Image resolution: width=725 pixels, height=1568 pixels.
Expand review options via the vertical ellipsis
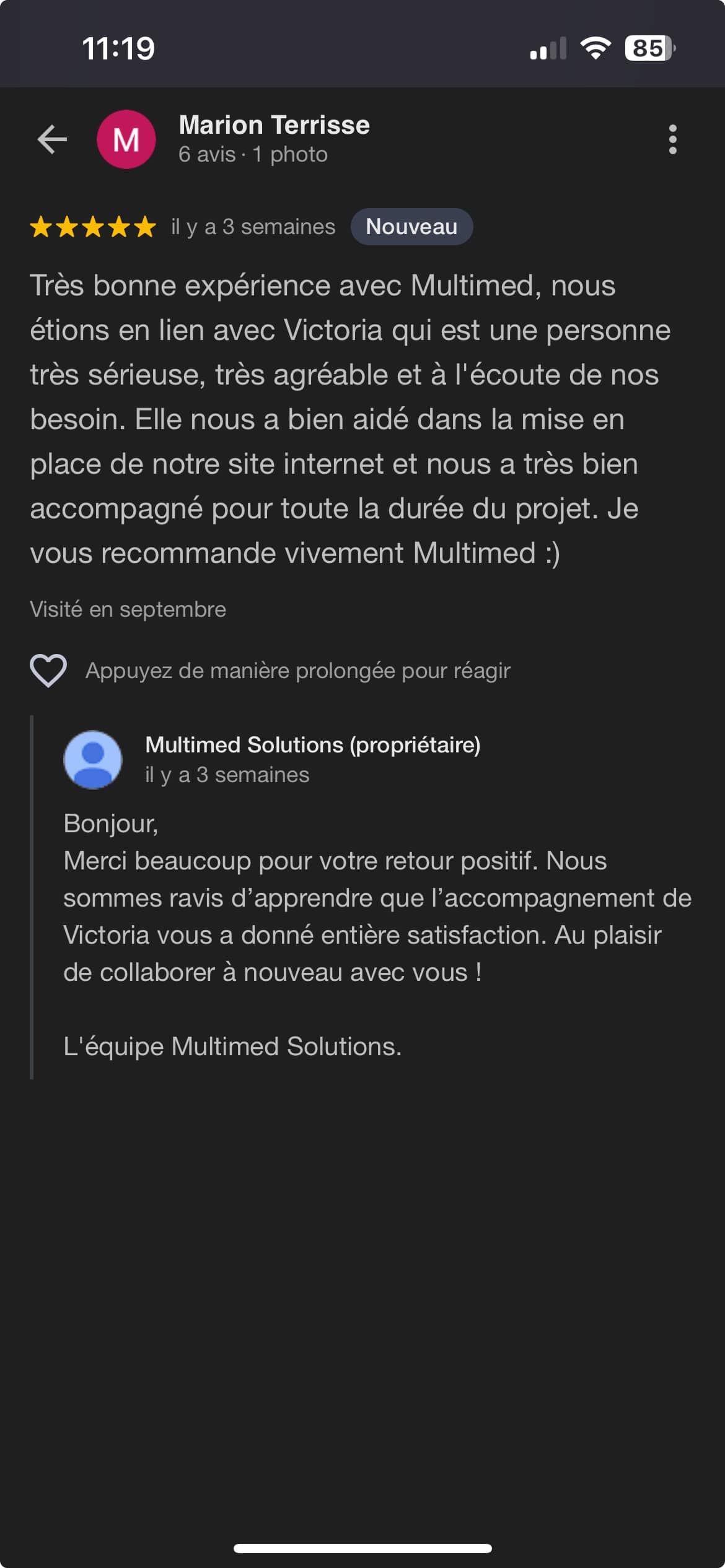coord(673,139)
